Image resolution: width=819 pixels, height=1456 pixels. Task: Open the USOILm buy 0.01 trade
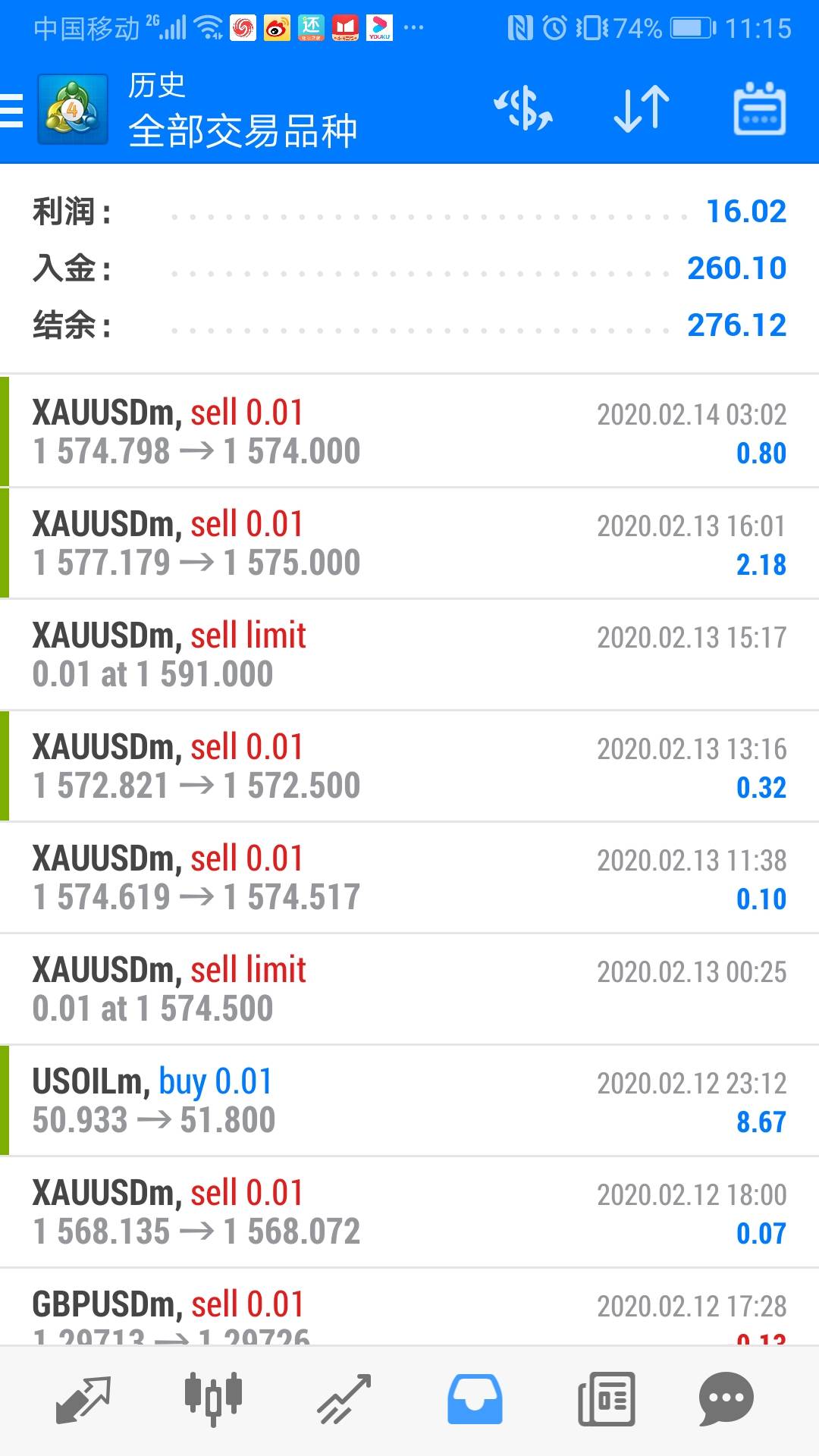pyautogui.click(x=409, y=1100)
